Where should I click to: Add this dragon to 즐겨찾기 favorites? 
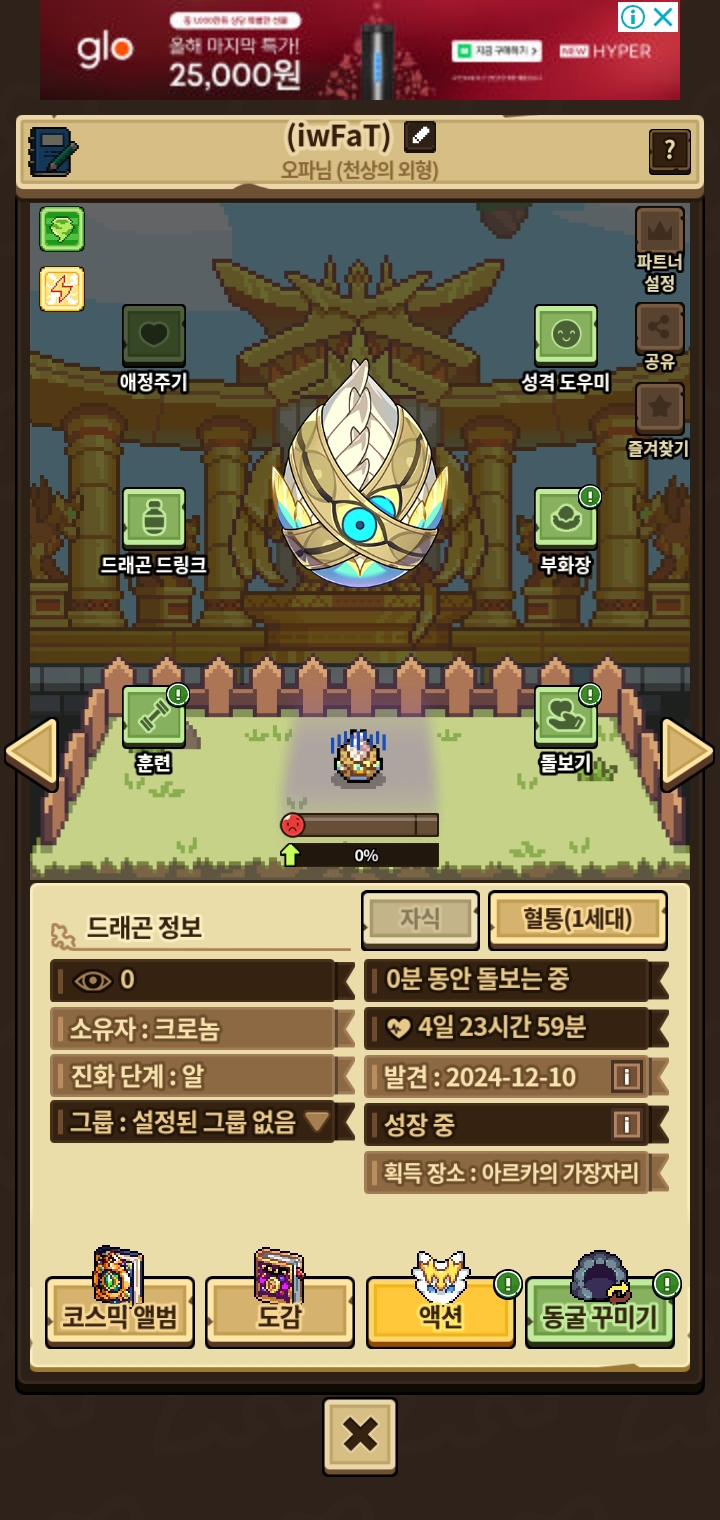659,421
